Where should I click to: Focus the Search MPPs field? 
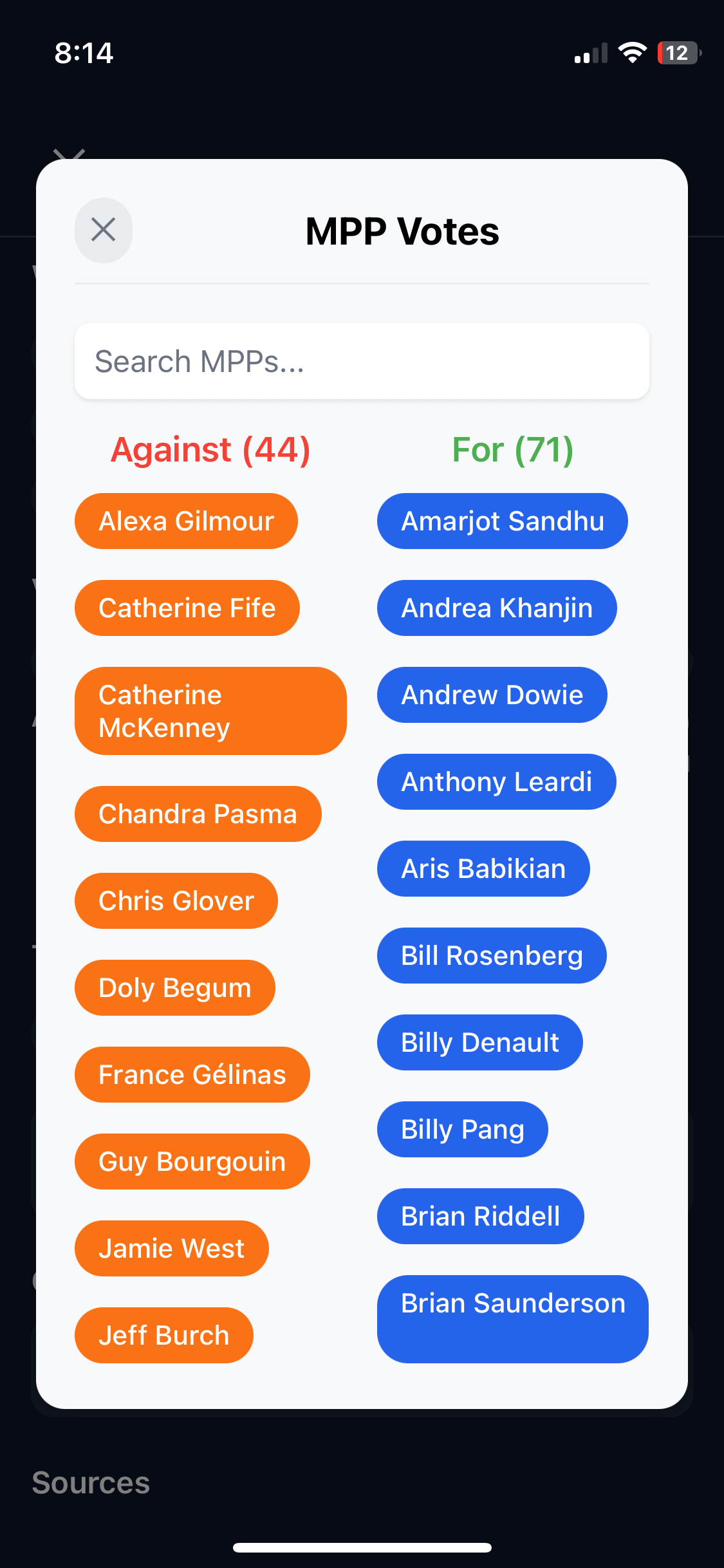(x=362, y=361)
